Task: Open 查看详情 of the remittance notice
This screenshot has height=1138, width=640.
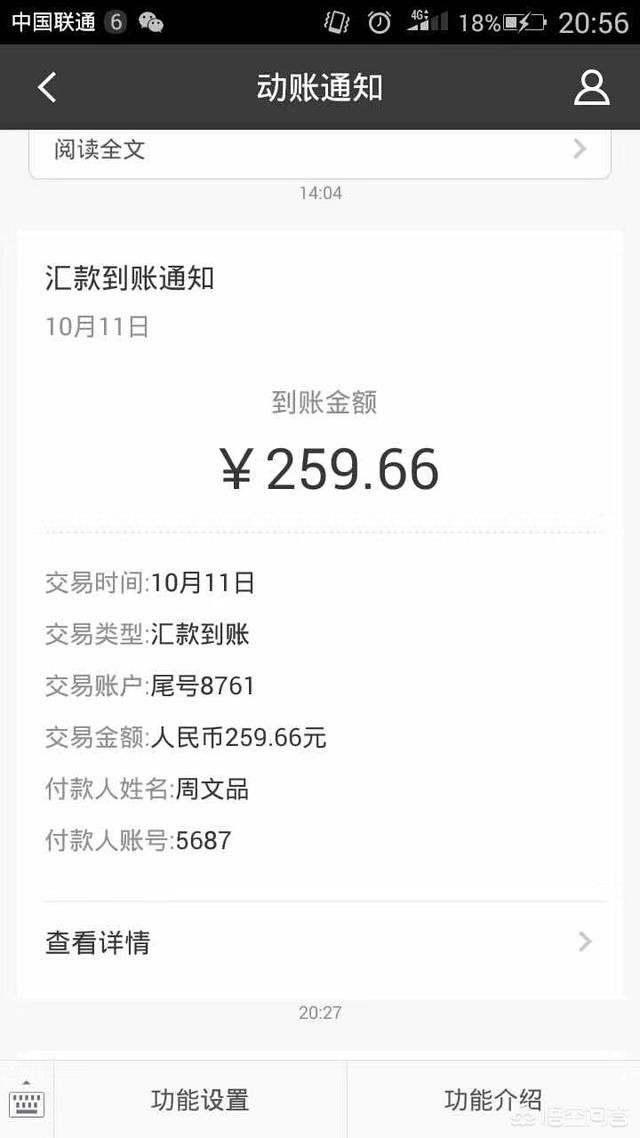Action: 320,942
